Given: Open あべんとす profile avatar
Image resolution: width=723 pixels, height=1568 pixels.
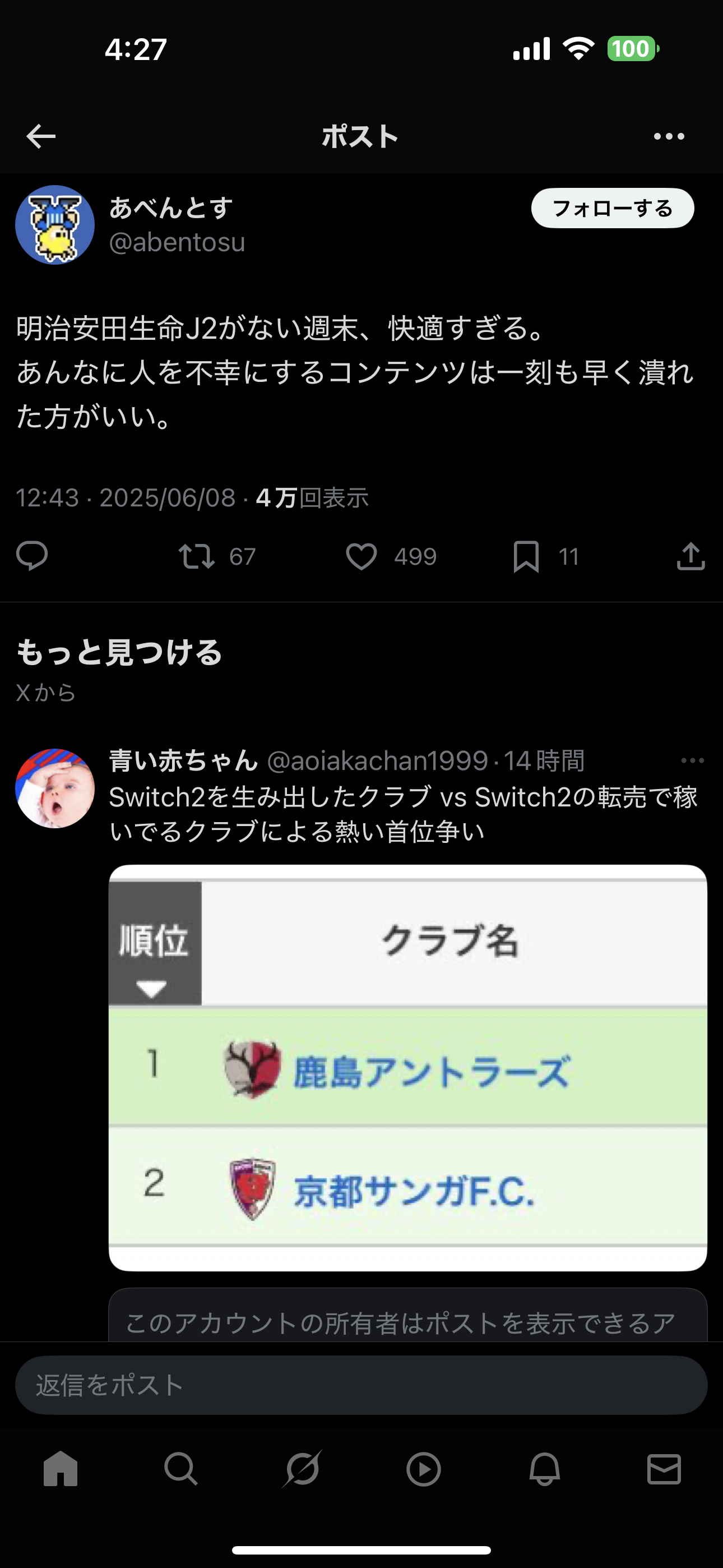Looking at the screenshot, I should pos(55,225).
